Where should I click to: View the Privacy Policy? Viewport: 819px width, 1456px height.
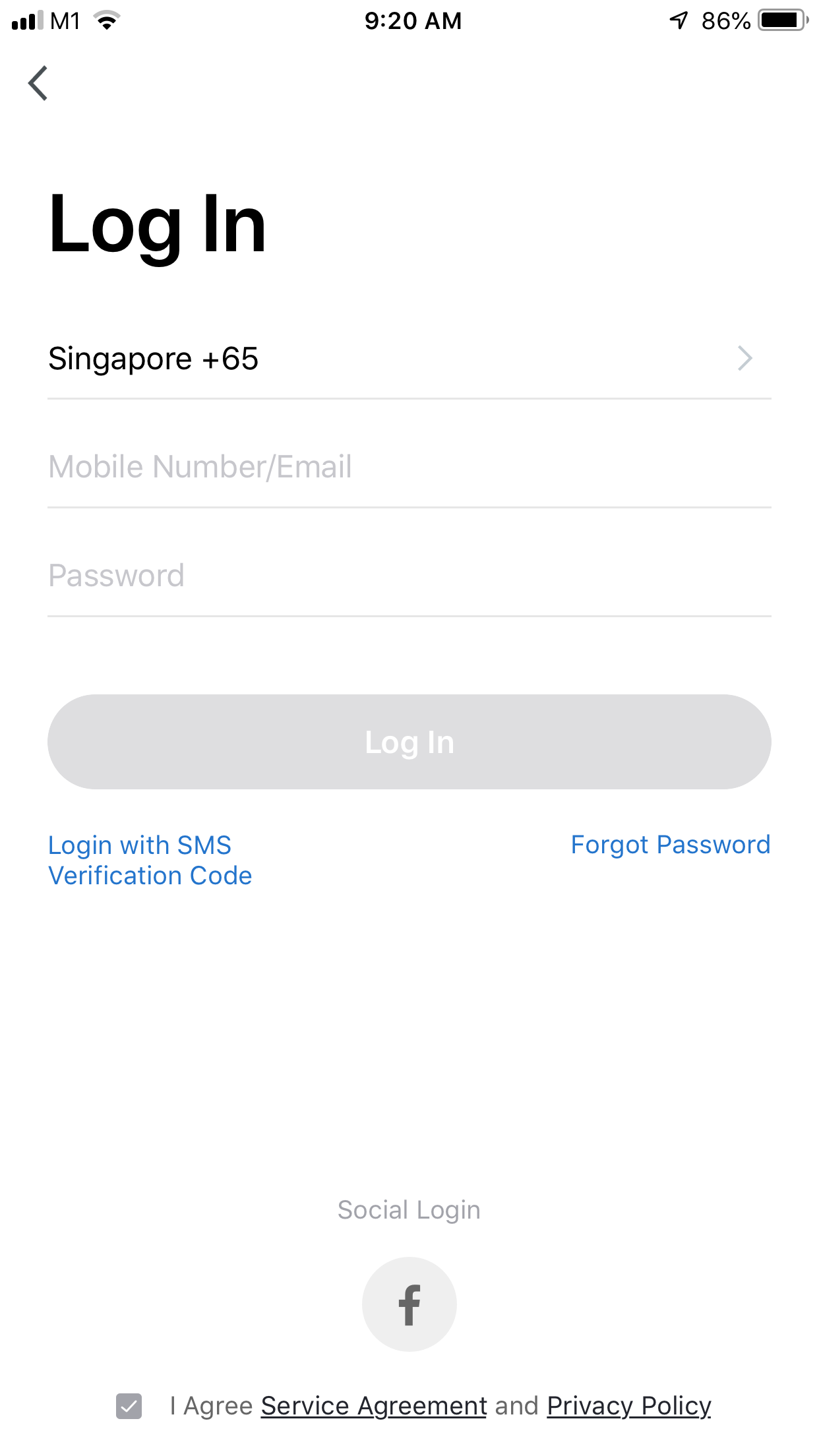[628, 1406]
